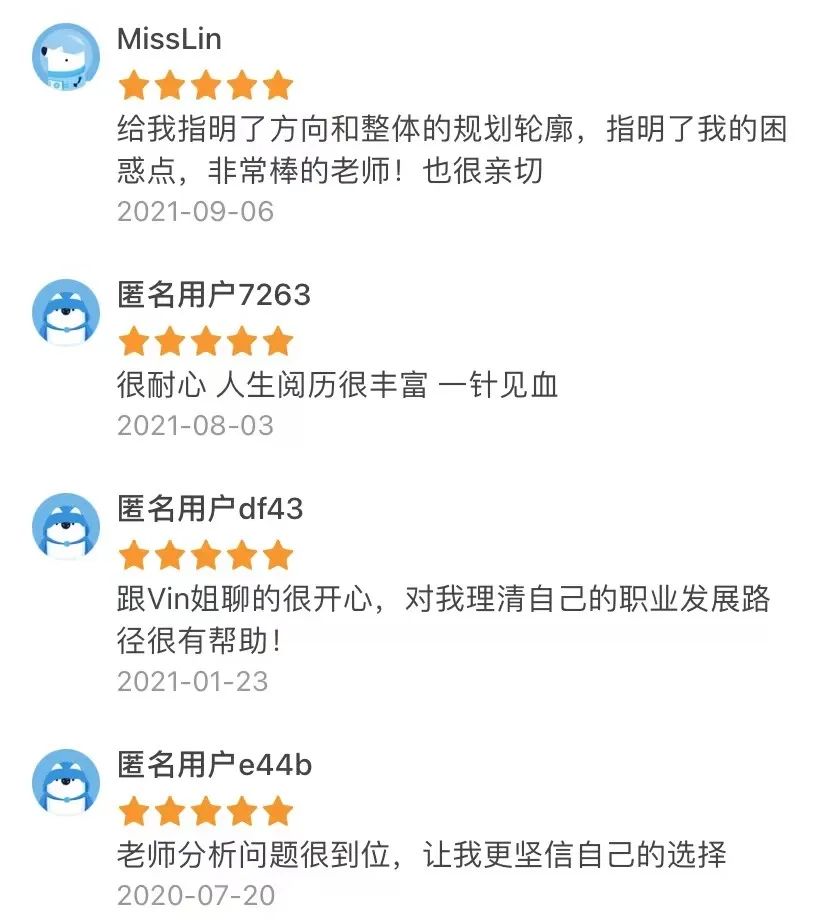Screen dimensions: 828x920
Task: View the avatar of 匿名用户df43
Action: [x=66, y=526]
